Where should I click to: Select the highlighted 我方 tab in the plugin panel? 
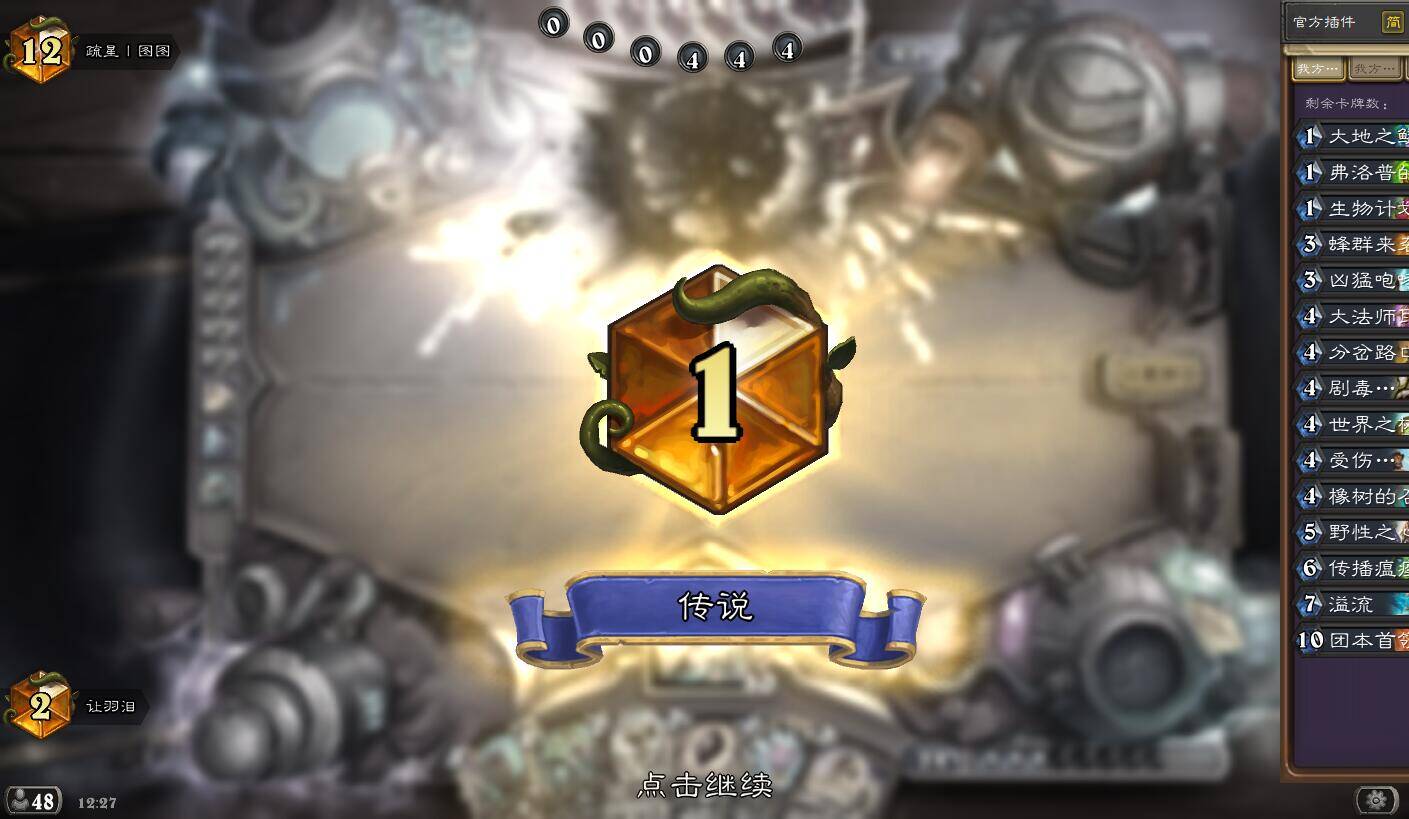pos(1317,68)
